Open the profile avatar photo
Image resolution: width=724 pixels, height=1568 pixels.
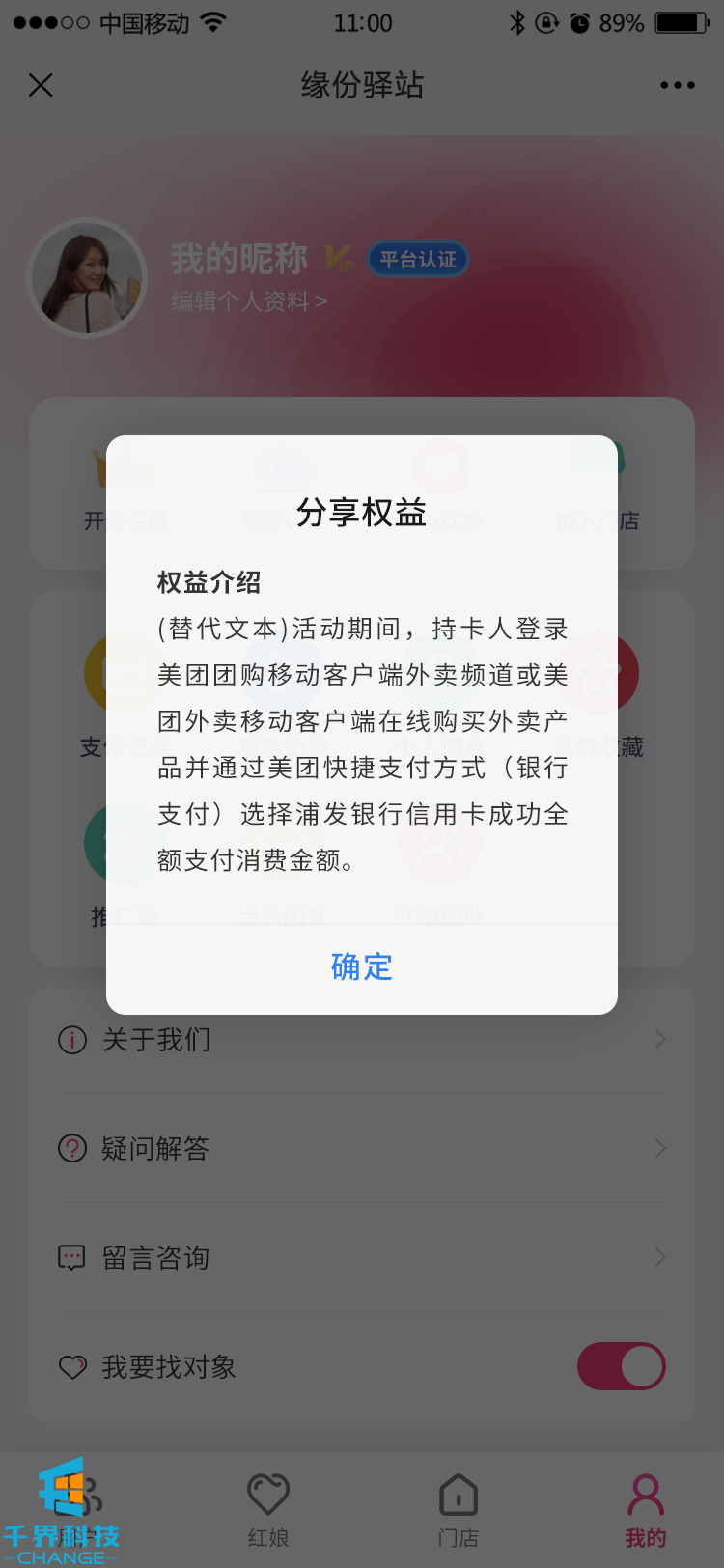coord(88,278)
